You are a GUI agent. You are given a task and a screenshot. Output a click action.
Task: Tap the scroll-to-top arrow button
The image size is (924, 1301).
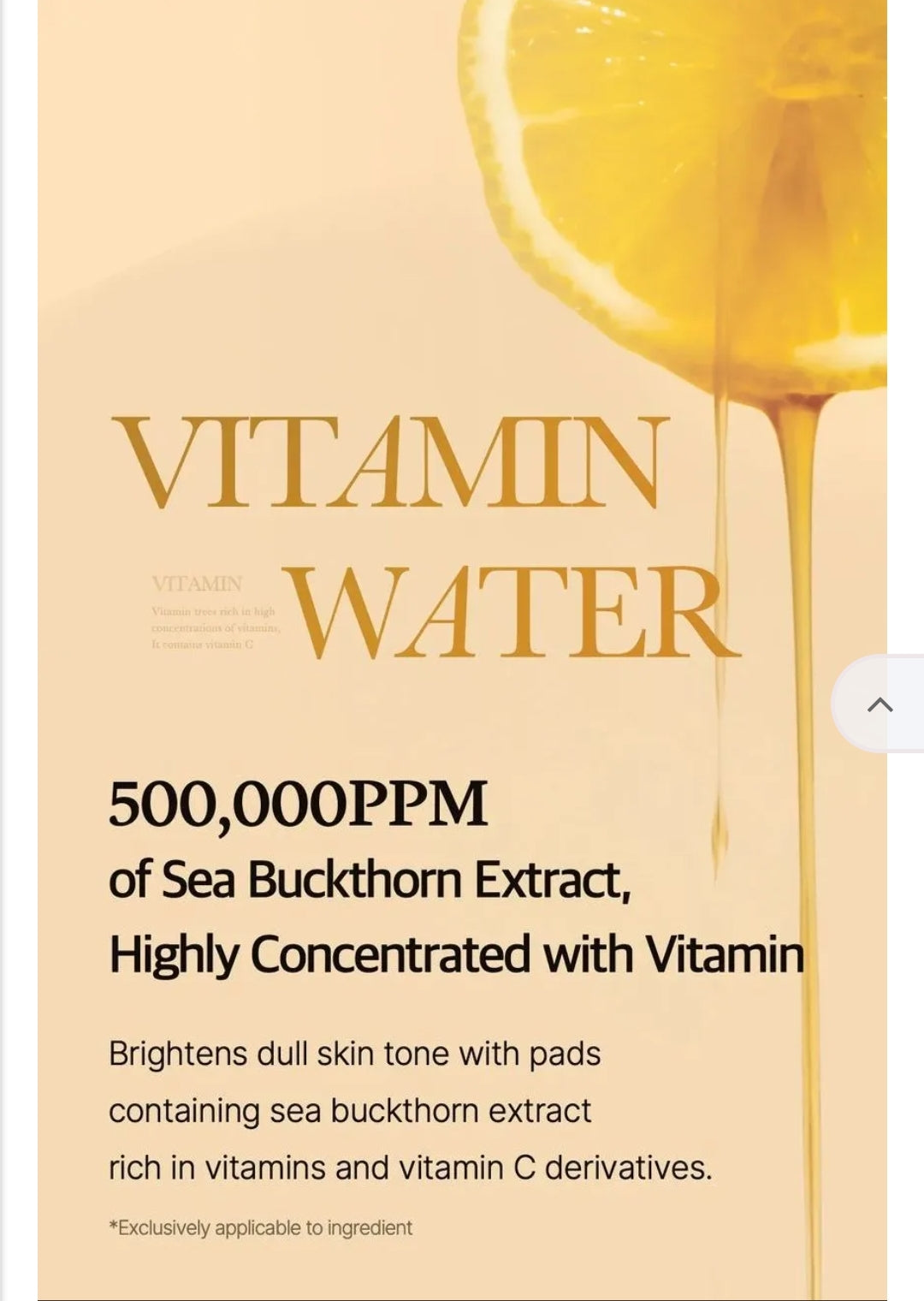tap(880, 704)
